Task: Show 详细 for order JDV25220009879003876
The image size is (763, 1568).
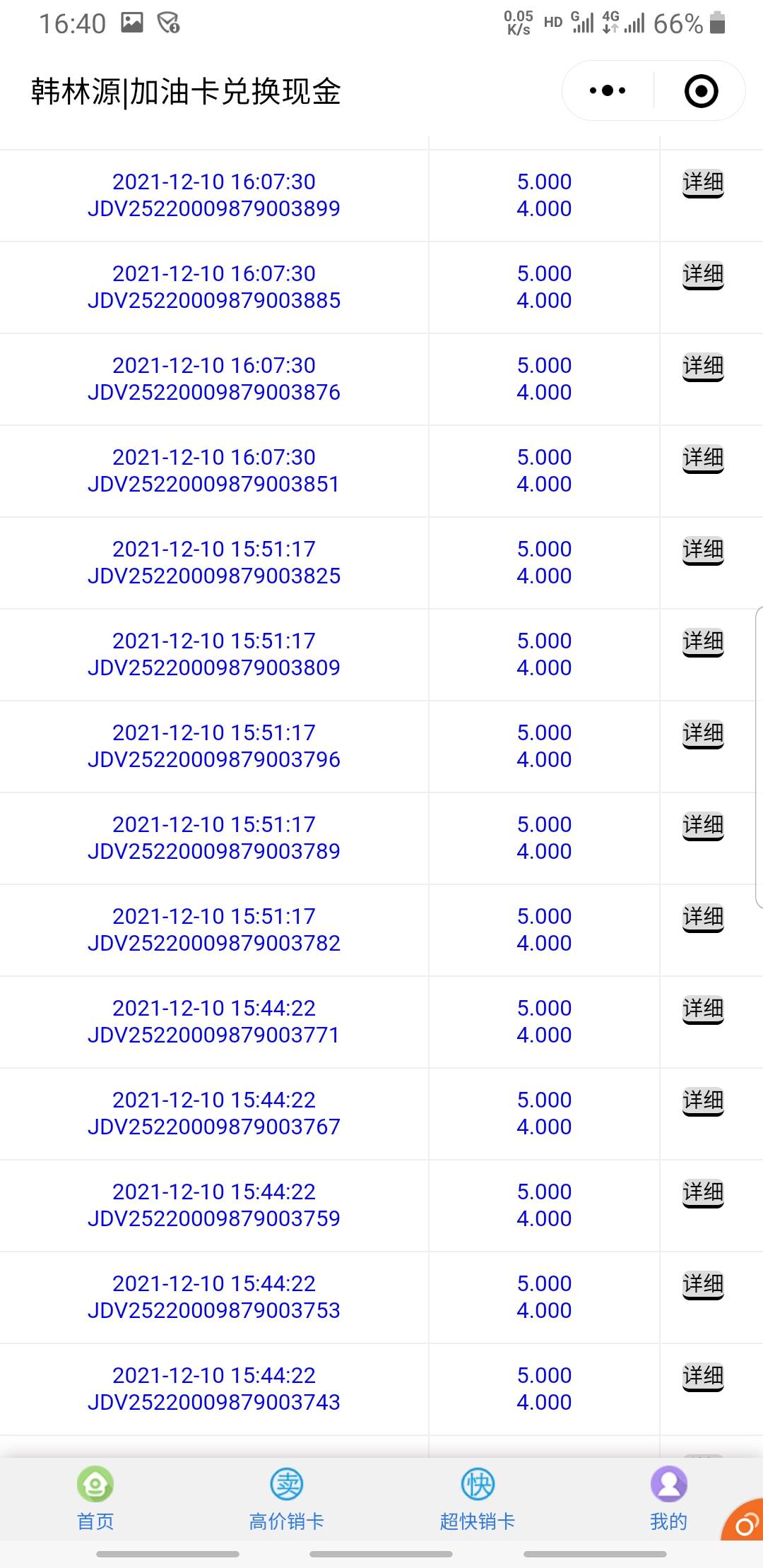Action: (703, 367)
